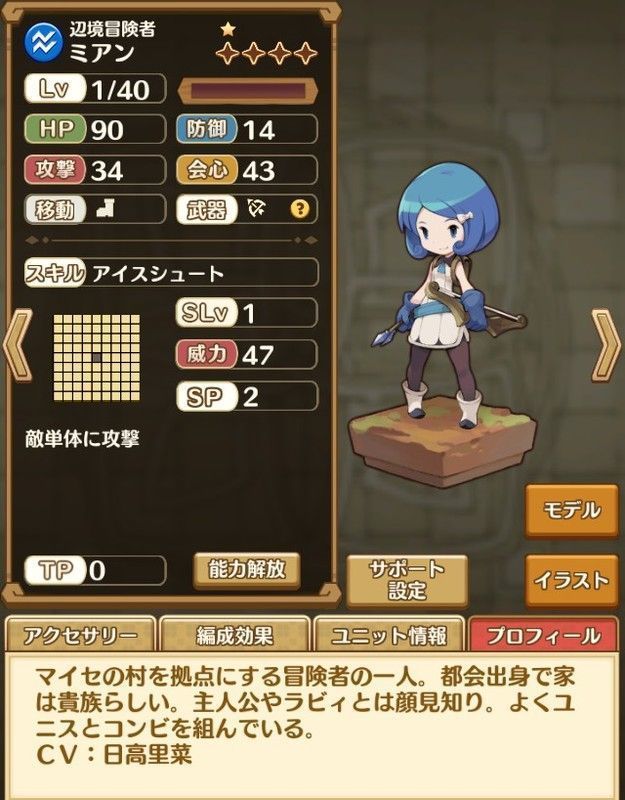Select the ユニット情報 tab

pyautogui.click(x=389, y=636)
